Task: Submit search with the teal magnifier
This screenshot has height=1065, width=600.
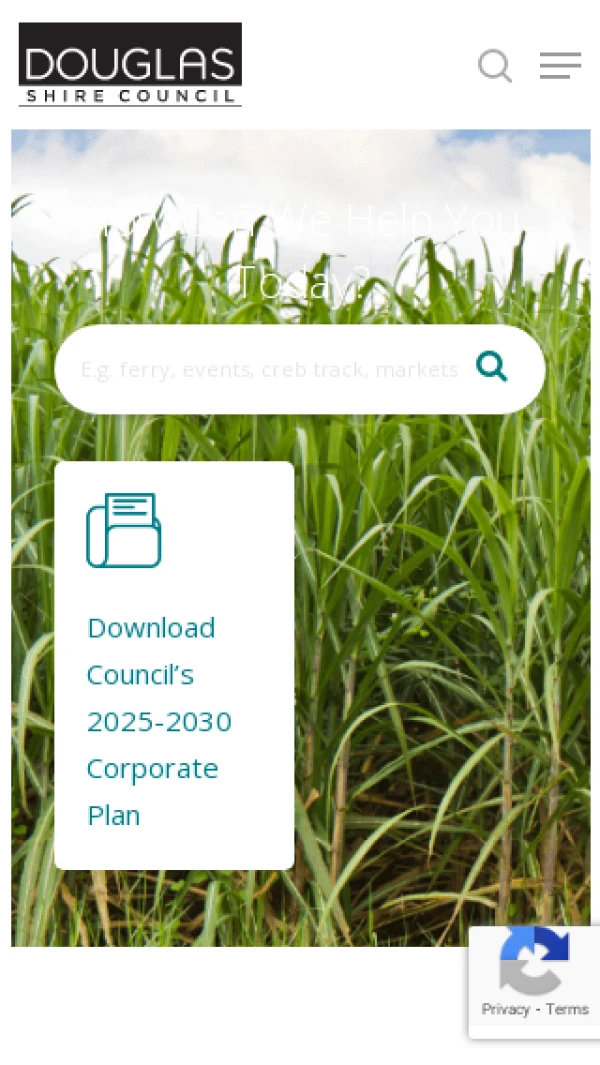Action: [x=491, y=367]
